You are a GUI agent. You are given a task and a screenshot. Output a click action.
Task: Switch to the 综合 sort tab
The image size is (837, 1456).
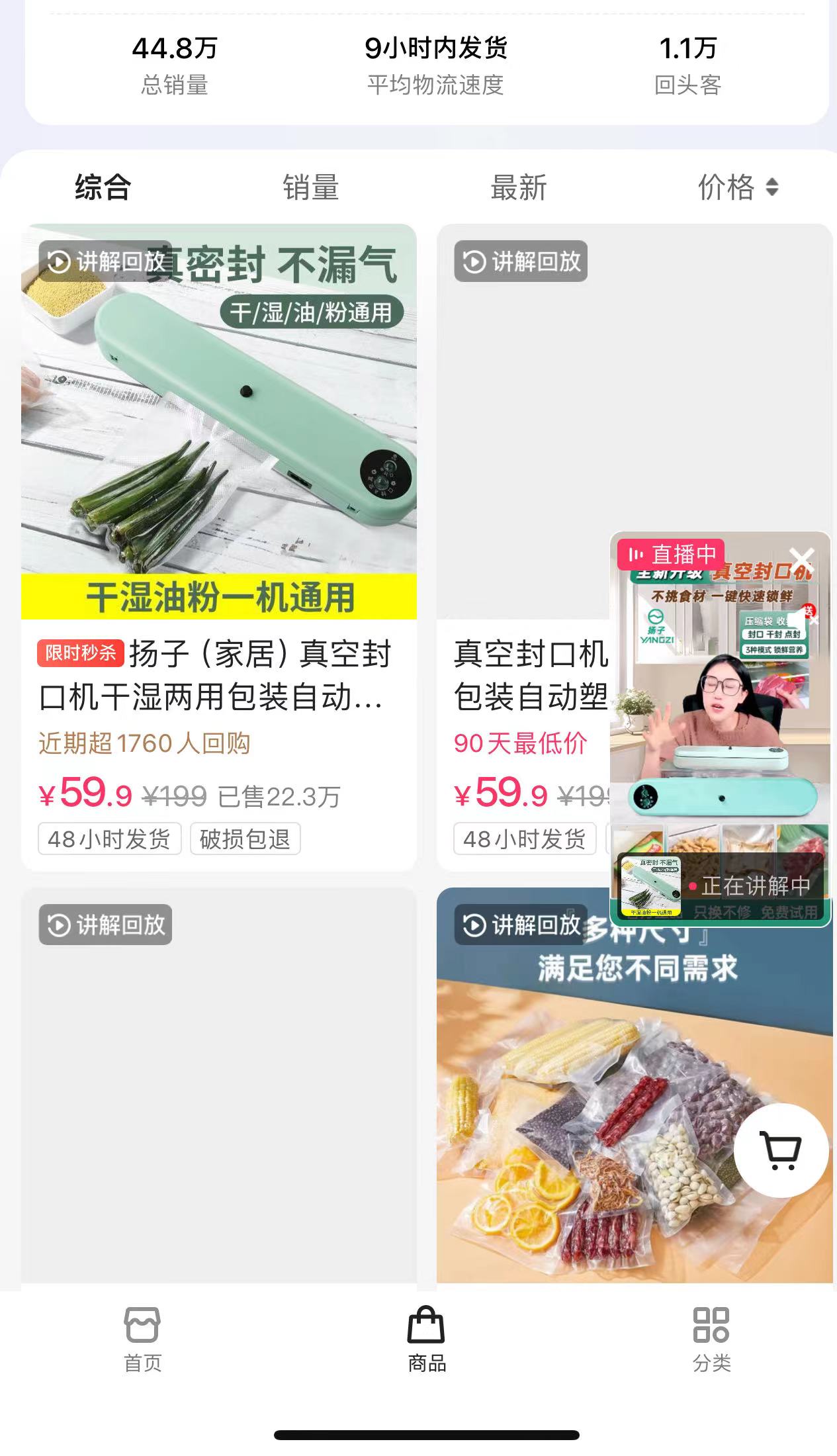coord(103,187)
